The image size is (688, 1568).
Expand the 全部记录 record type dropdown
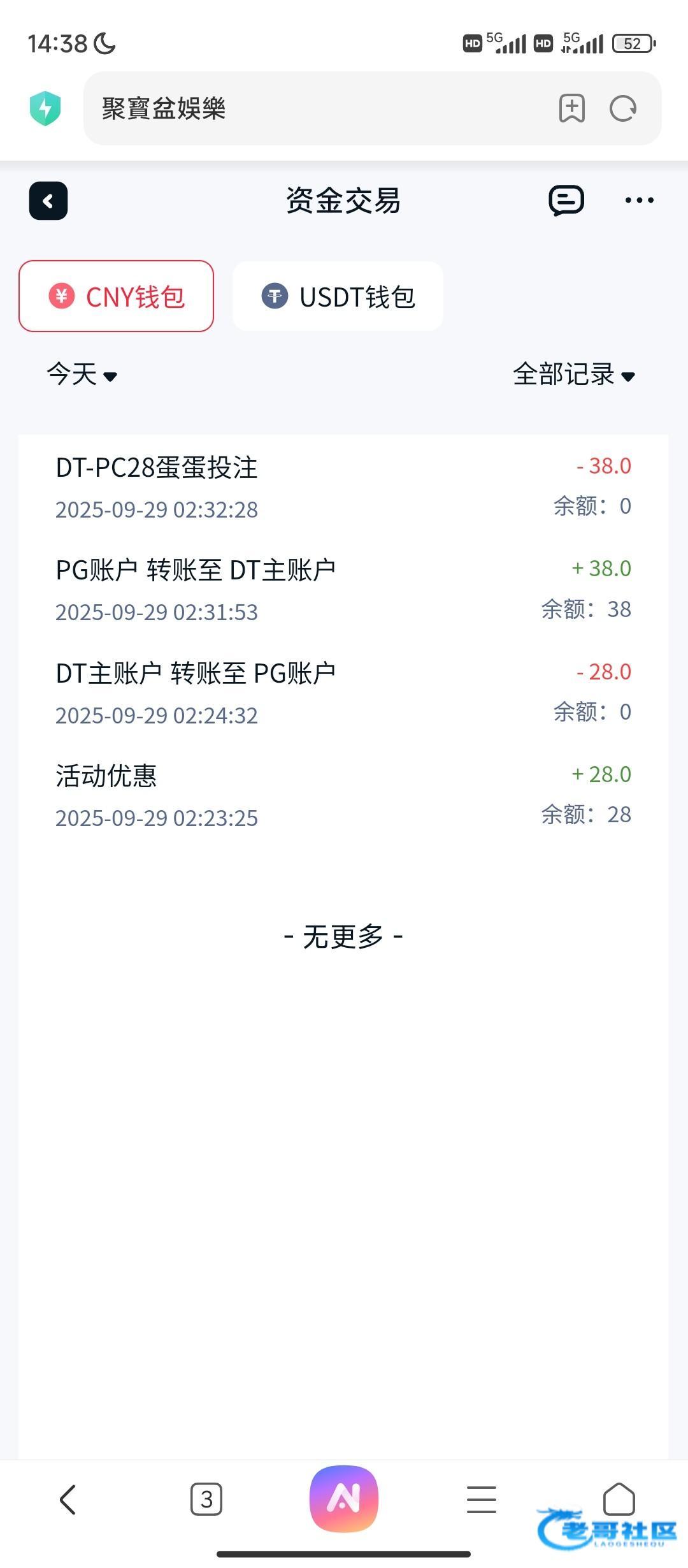click(x=574, y=374)
